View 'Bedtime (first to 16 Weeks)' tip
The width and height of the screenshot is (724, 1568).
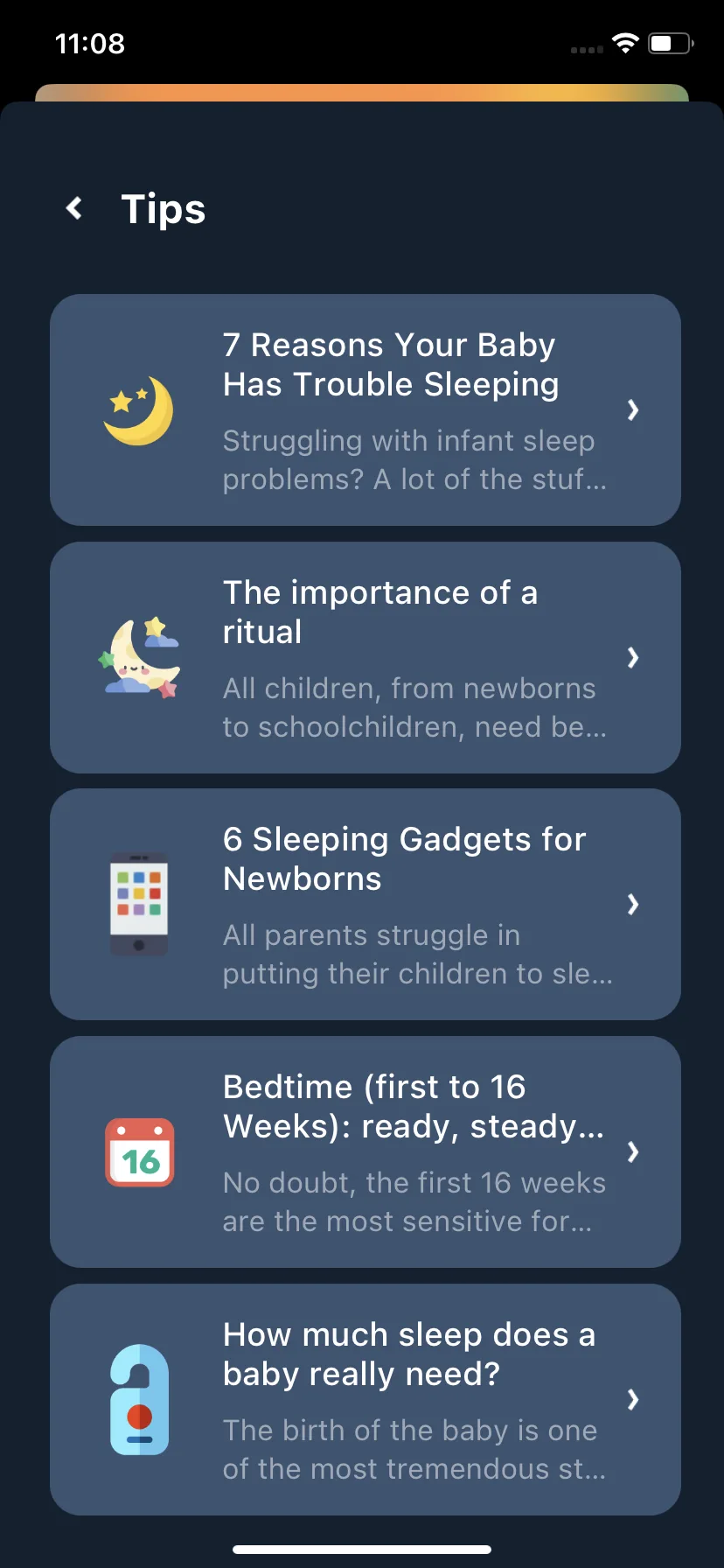(365, 1151)
